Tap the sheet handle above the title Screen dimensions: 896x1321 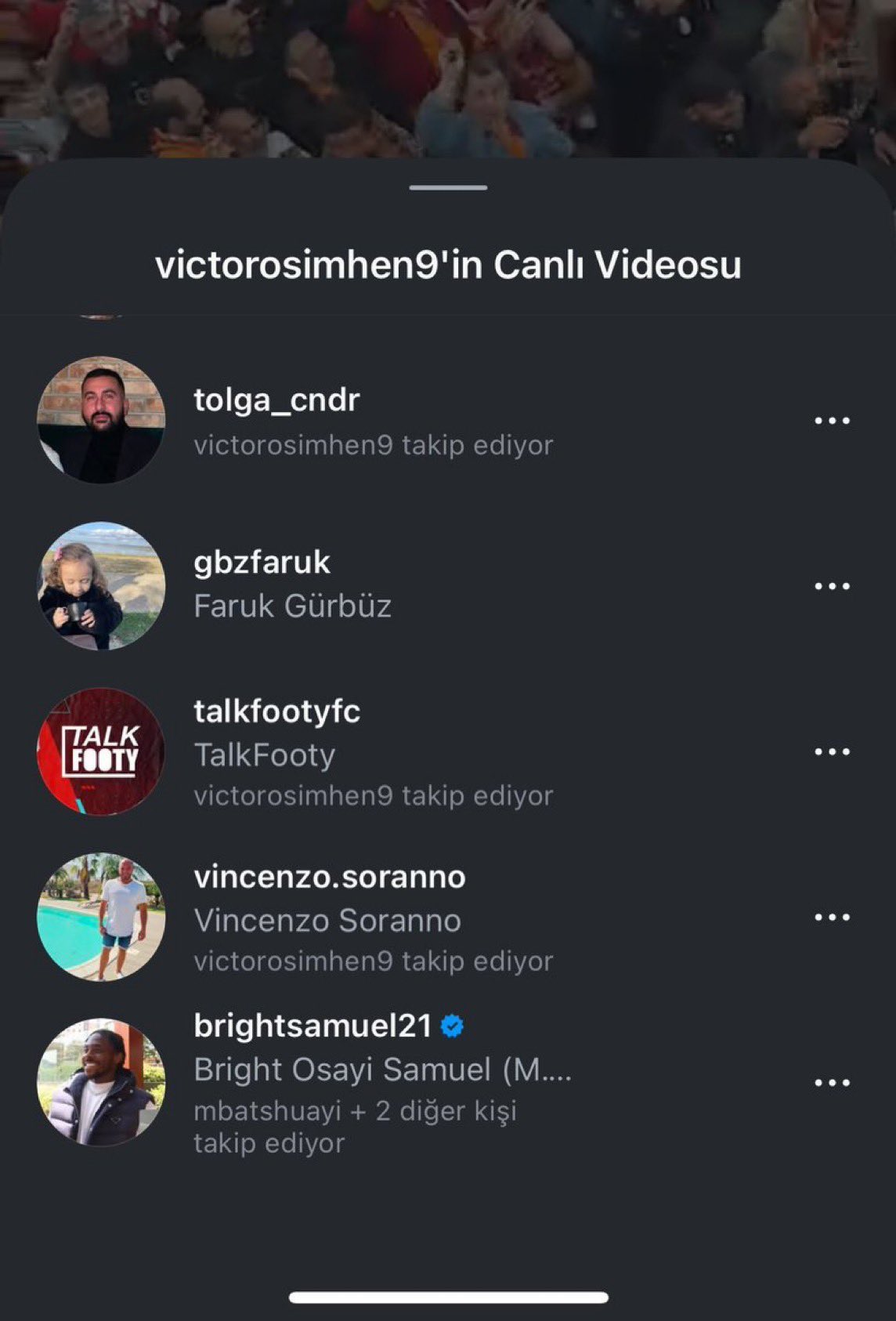[448, 188]
